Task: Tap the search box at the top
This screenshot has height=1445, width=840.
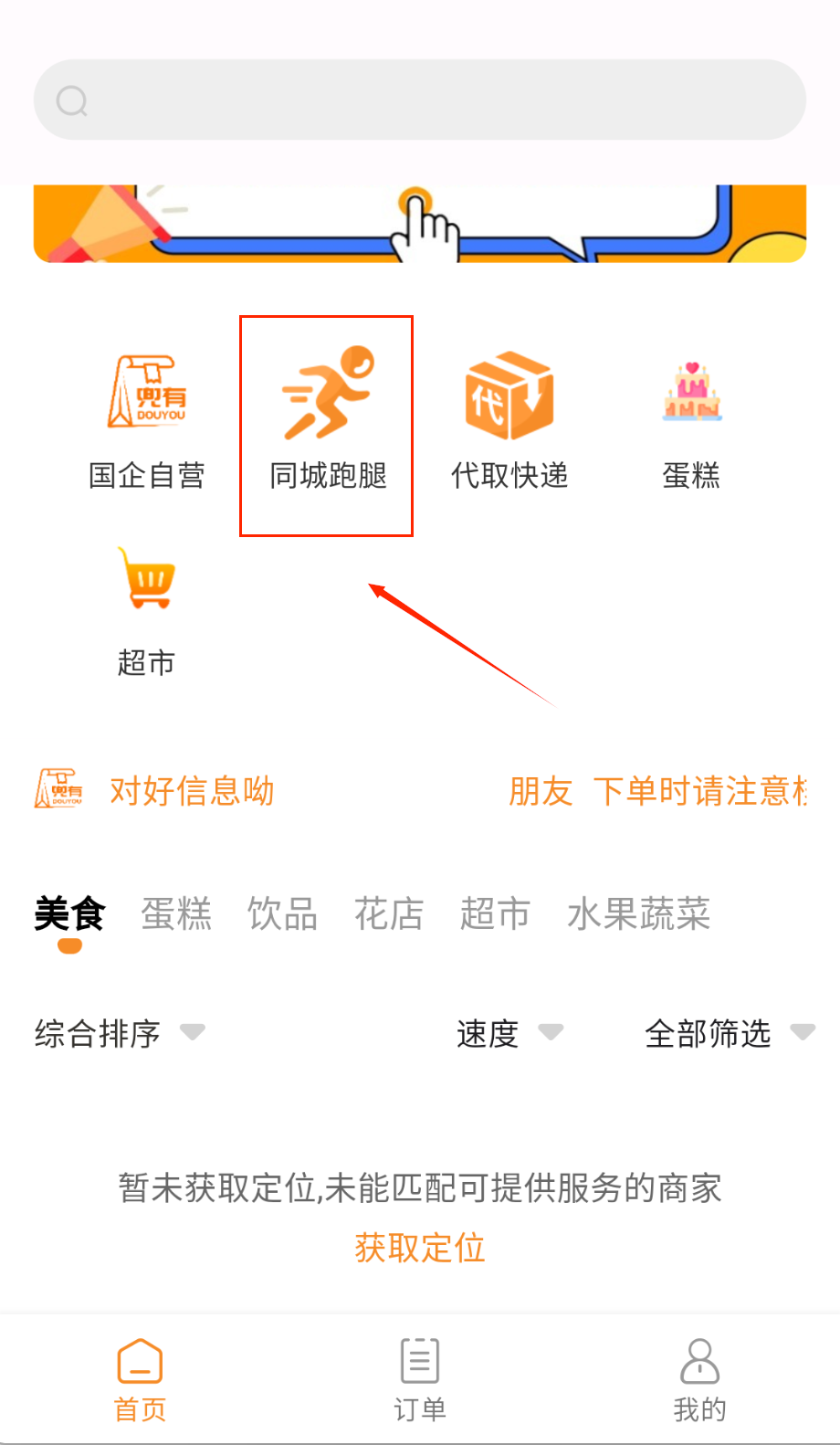Action: [x=420, y=100]
